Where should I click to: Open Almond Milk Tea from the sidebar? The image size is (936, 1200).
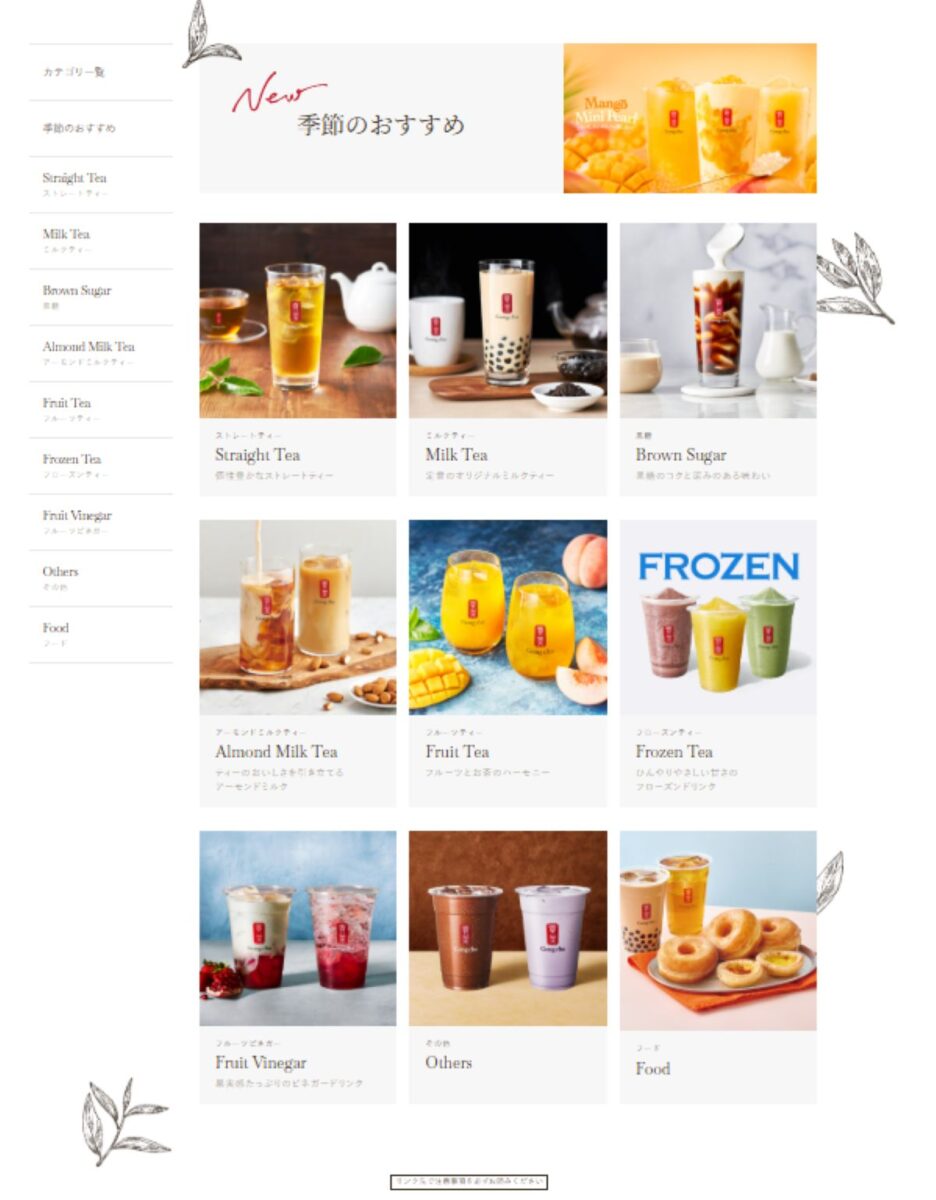click(88, 352)
